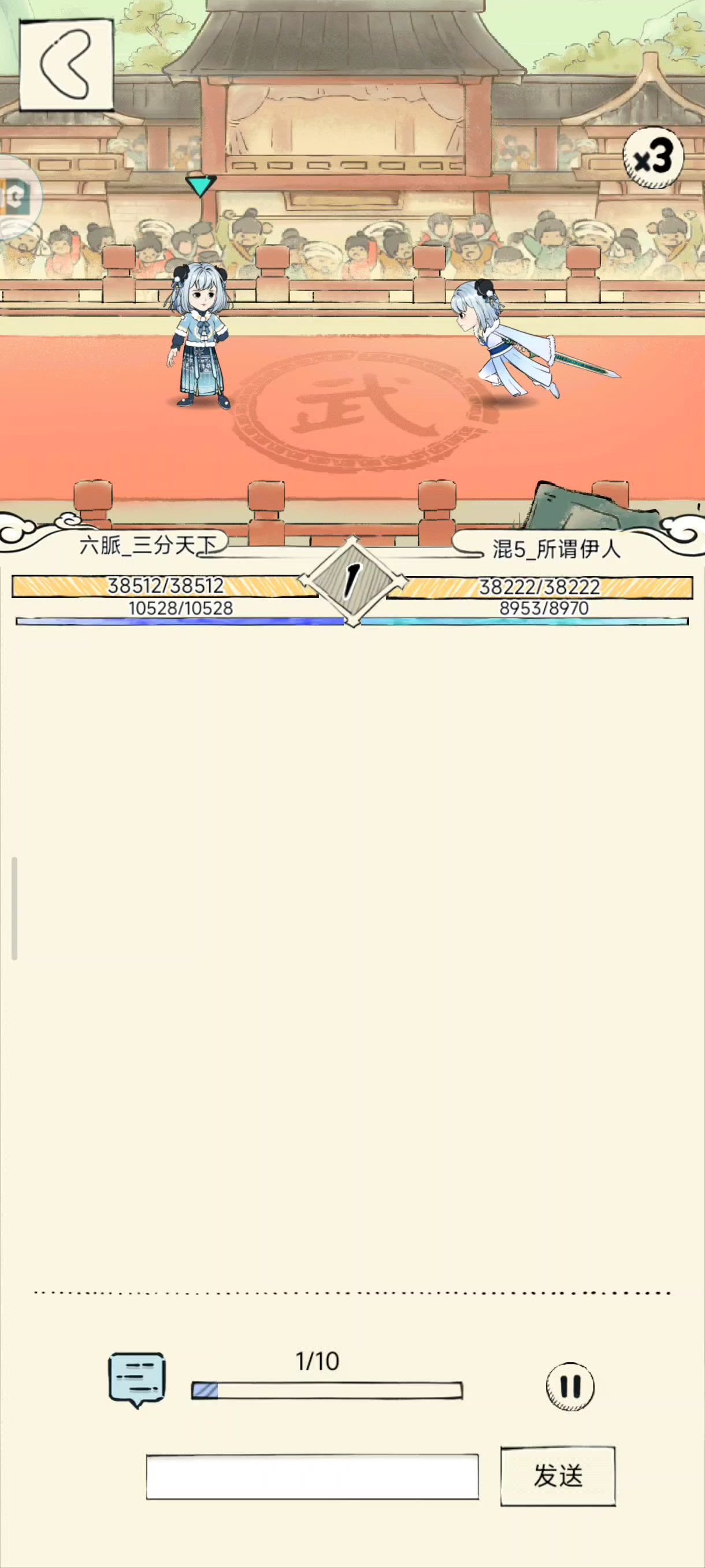The image size is (705, 1568).
Task: Pause the battle playback
Action: 569,1386
